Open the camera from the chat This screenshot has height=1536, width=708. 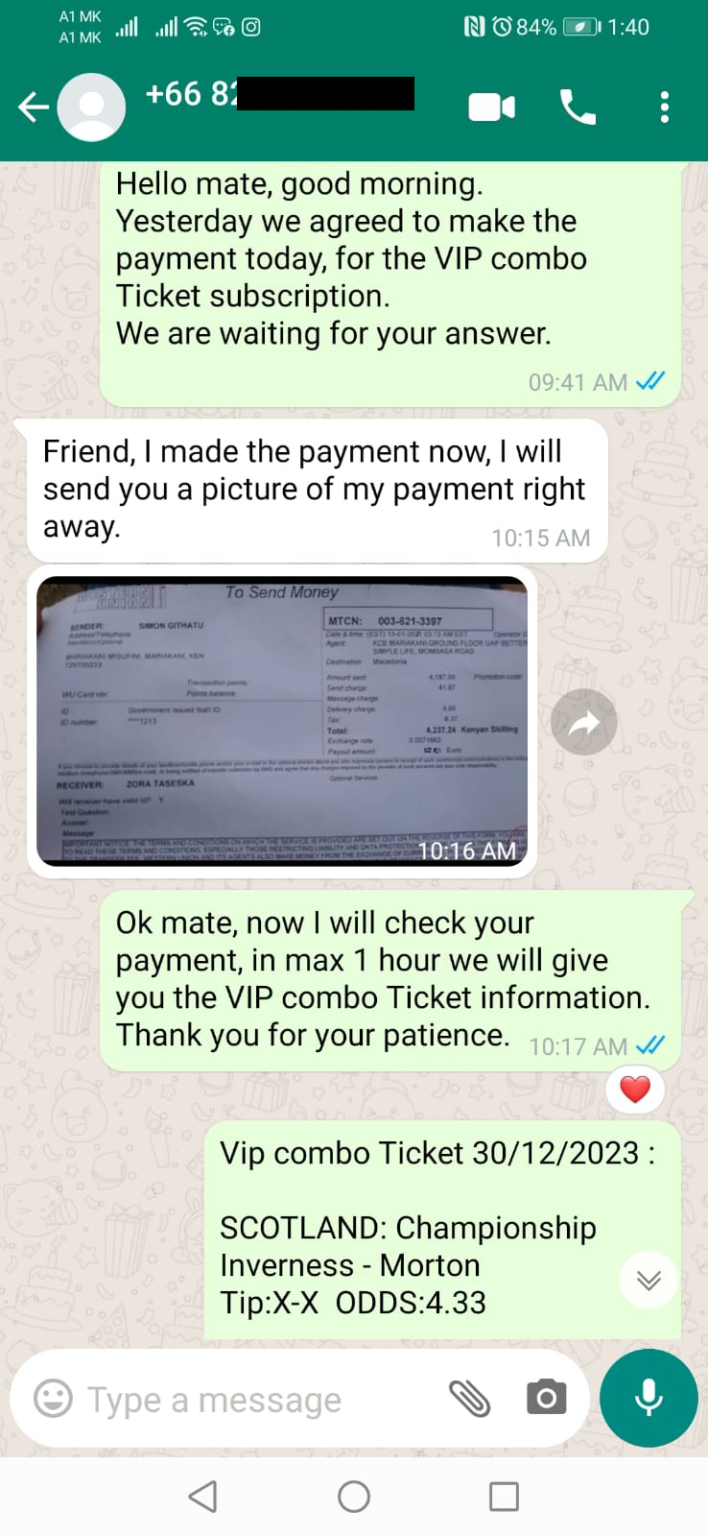[546, 1398]
